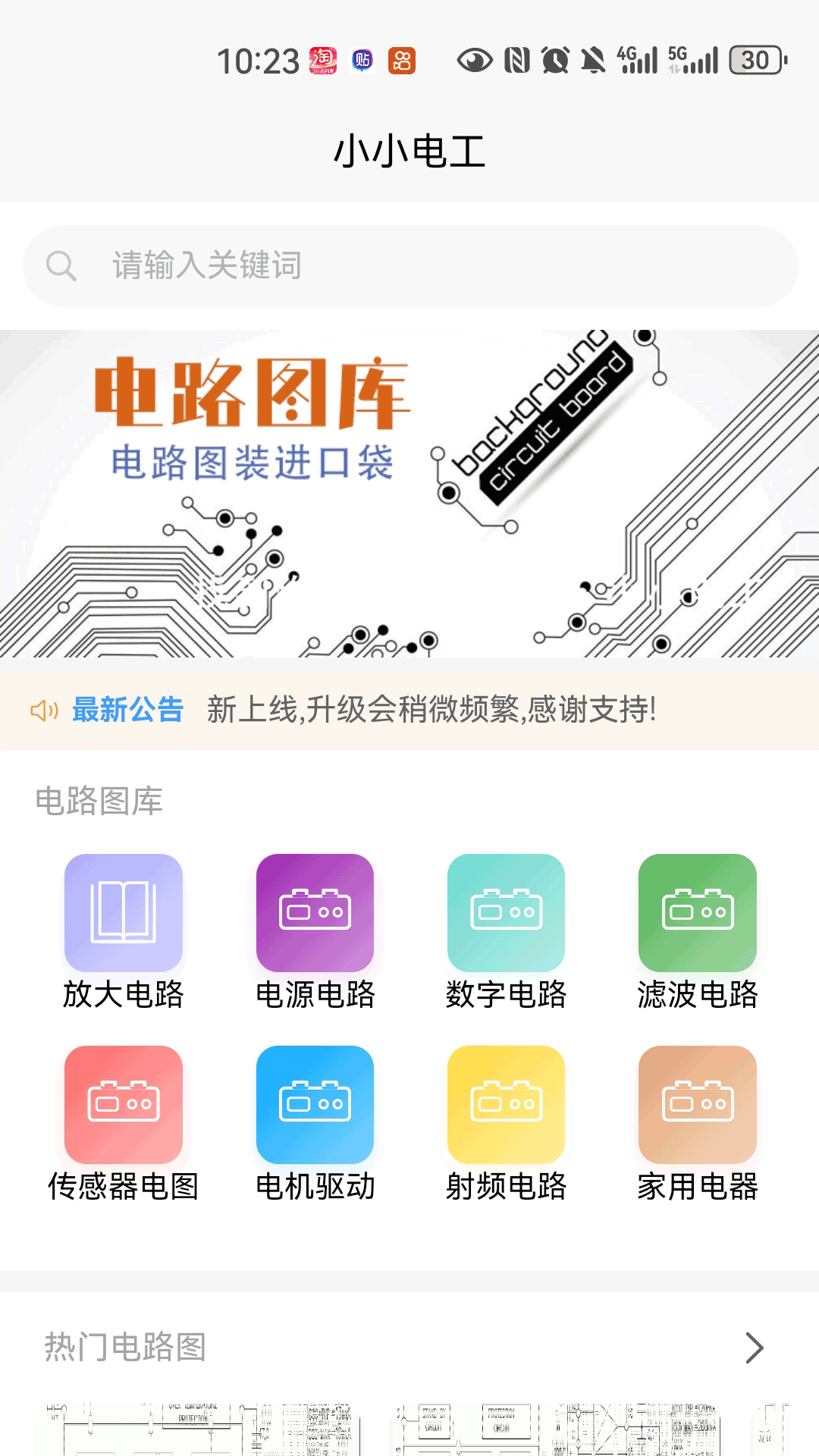Viewport: 819px width, 1456px height.
Task: Tap the Taobao icon in the status bar
Action: click(322, 61)
